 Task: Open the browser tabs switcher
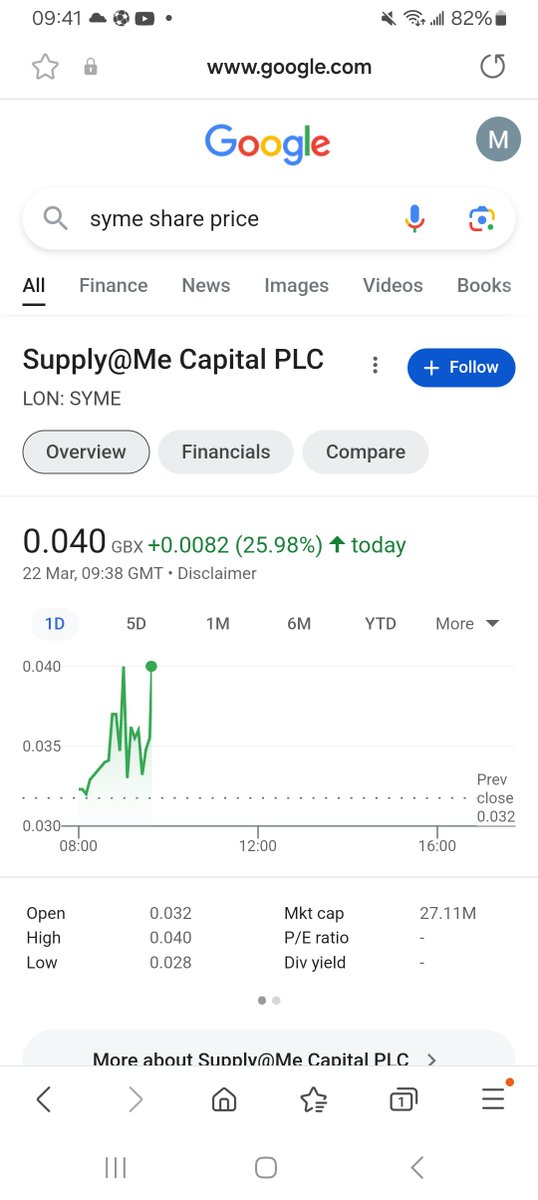(x=402, y=1100)
